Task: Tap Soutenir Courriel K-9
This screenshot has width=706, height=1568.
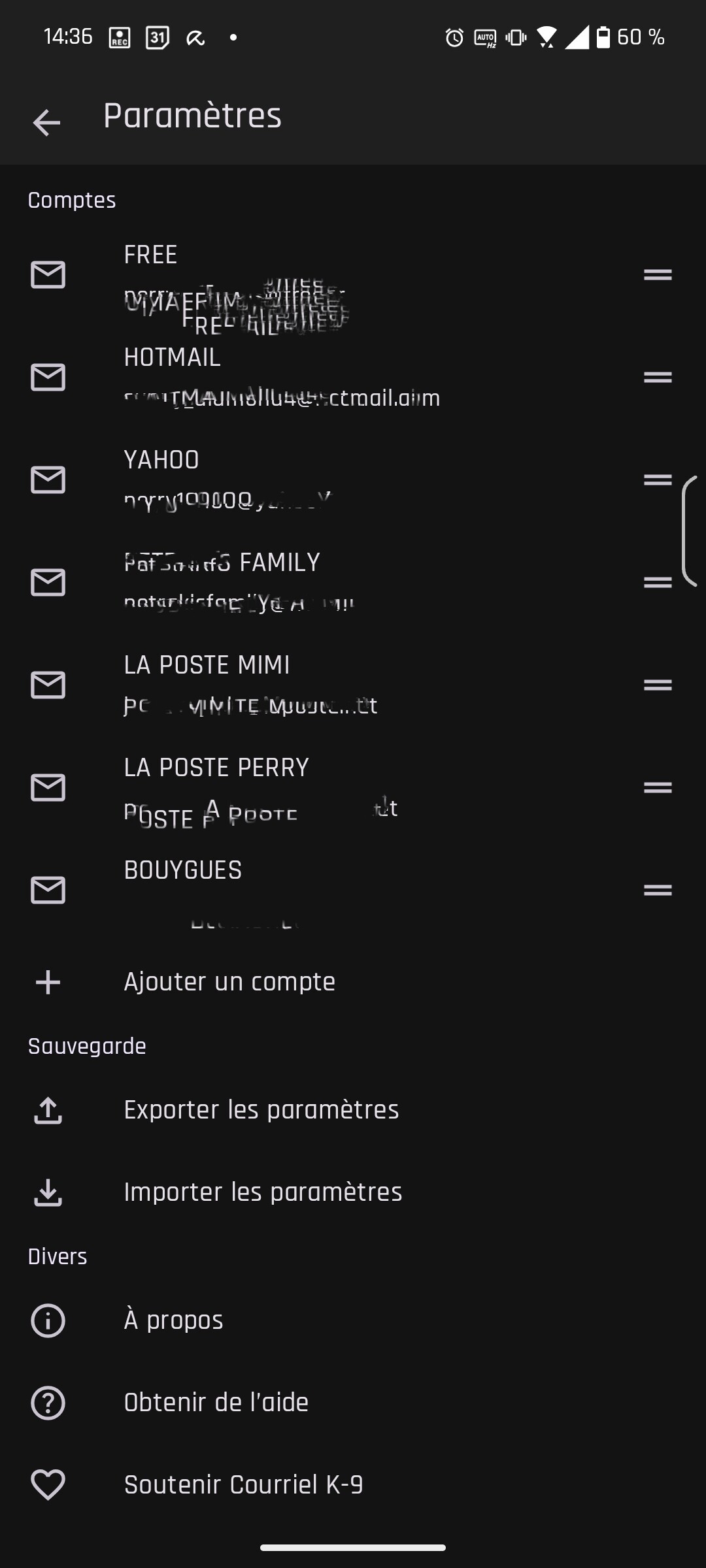Action: point(243,1485)
